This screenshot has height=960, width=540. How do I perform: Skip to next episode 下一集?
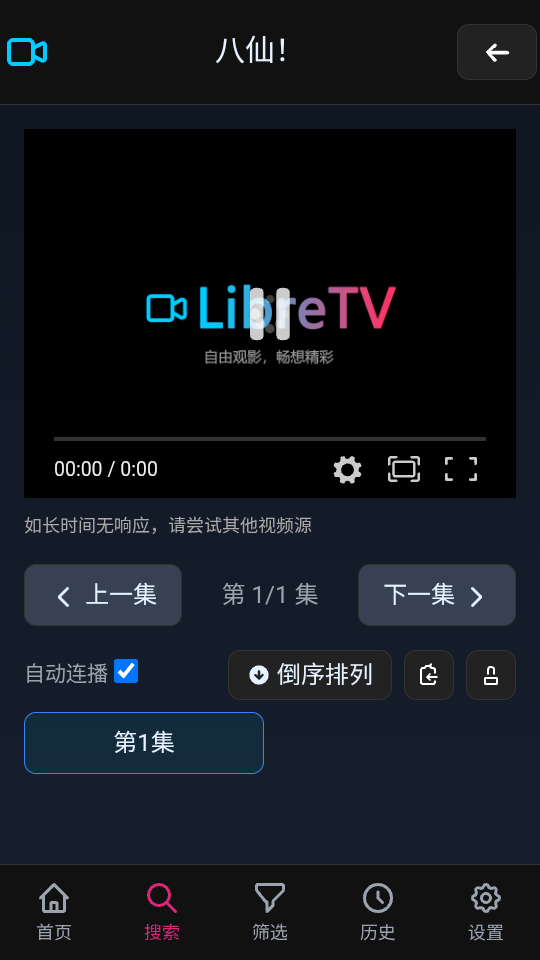coord(437,595)
